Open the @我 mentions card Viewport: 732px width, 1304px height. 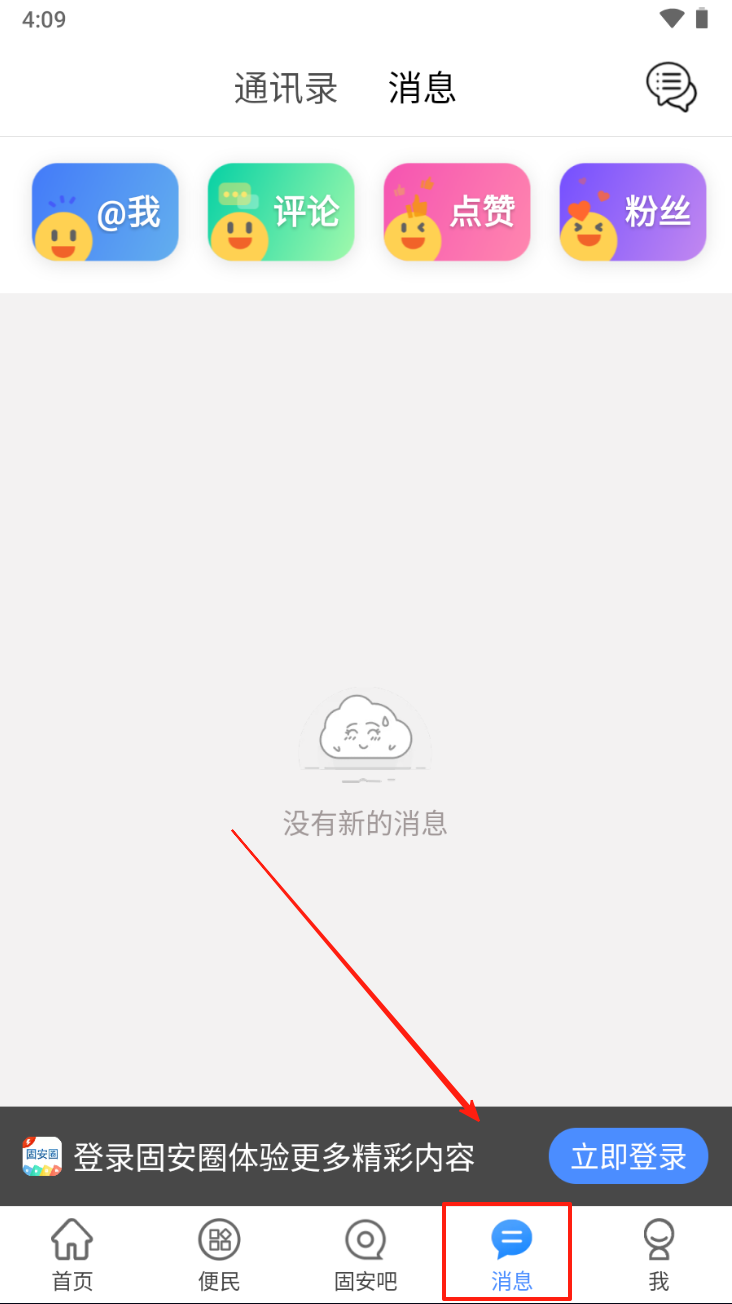(105, 212)
